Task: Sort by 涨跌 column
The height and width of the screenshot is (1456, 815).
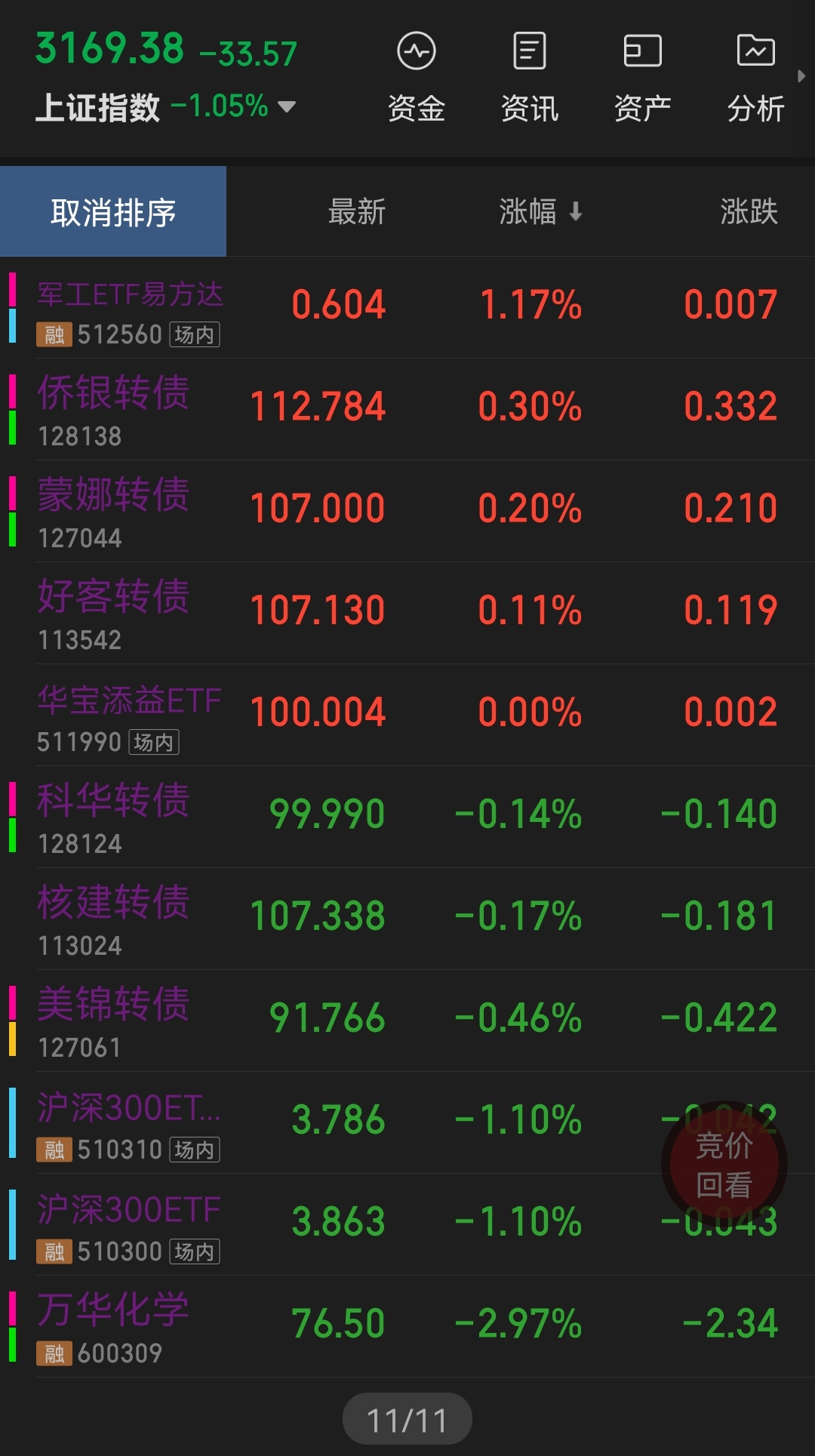Action: coord(748,212)
